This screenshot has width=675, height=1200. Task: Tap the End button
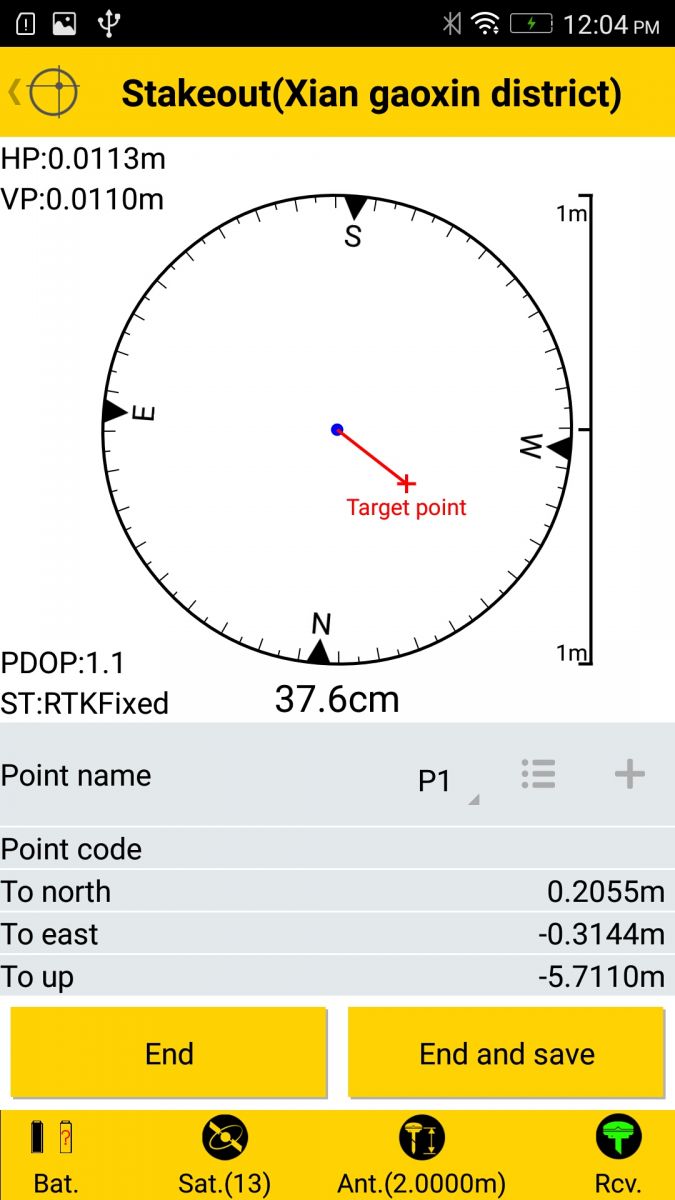pyautogui.click(x=169, y=1053)
